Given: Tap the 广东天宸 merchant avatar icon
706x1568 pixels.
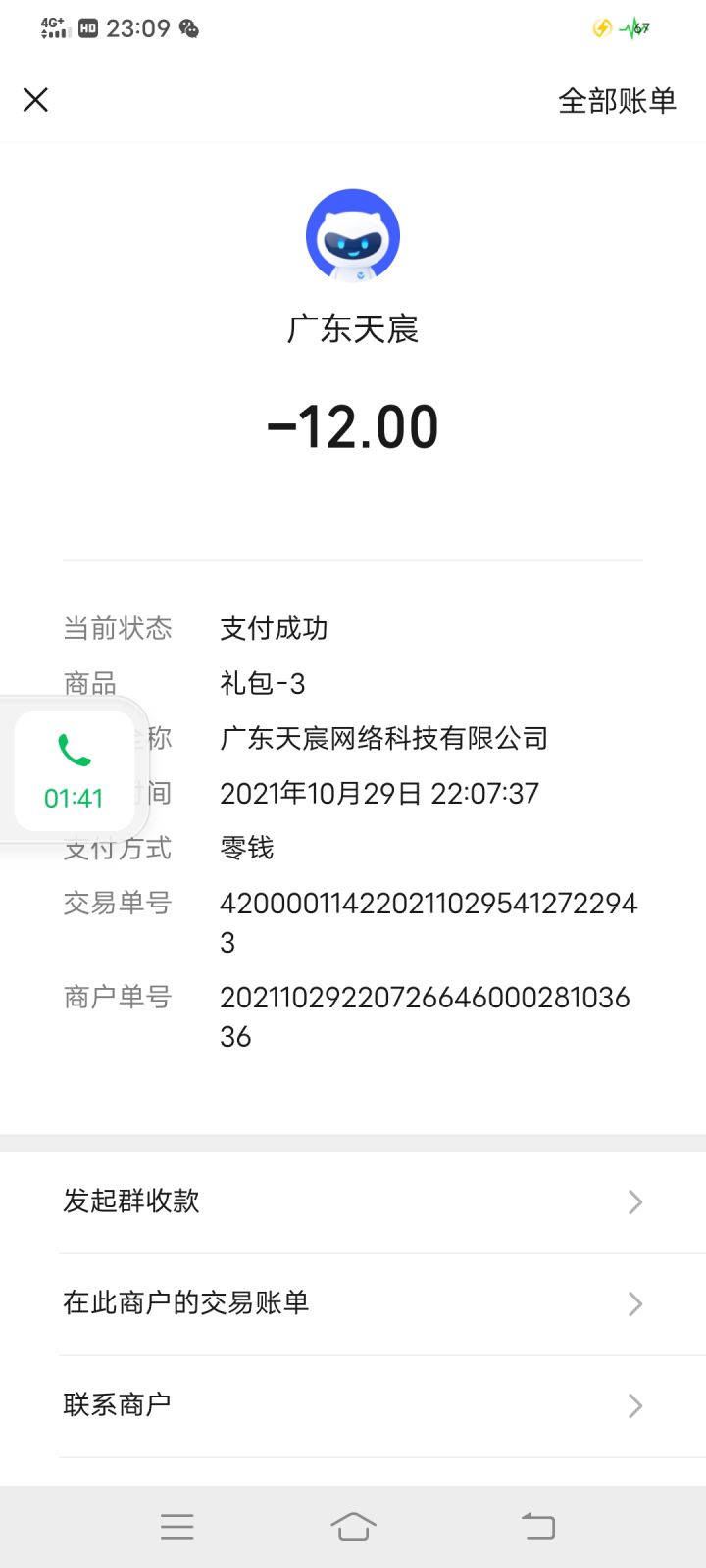Looking at the screenshot, I should click(x=353, y=235).
